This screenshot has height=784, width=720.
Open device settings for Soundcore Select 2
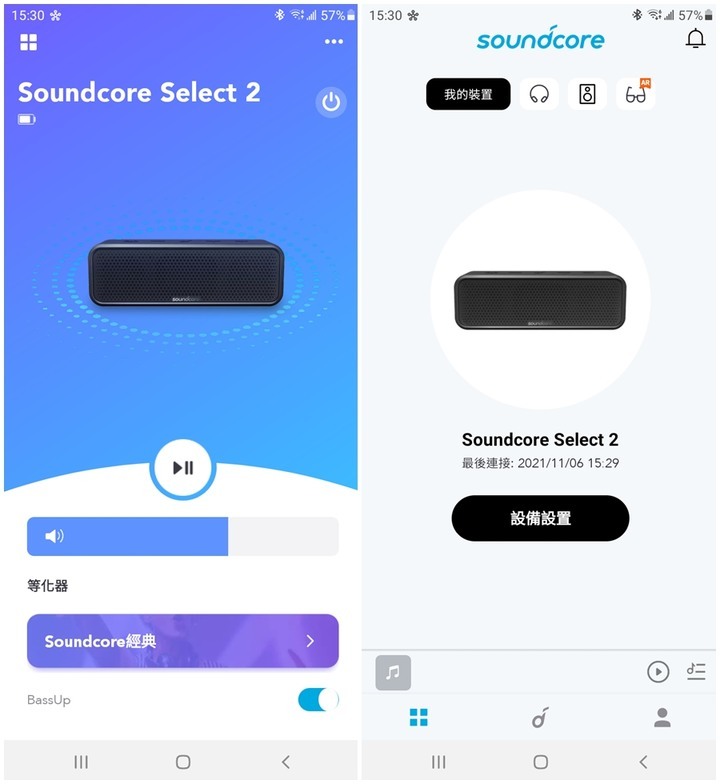coord(540,518)
